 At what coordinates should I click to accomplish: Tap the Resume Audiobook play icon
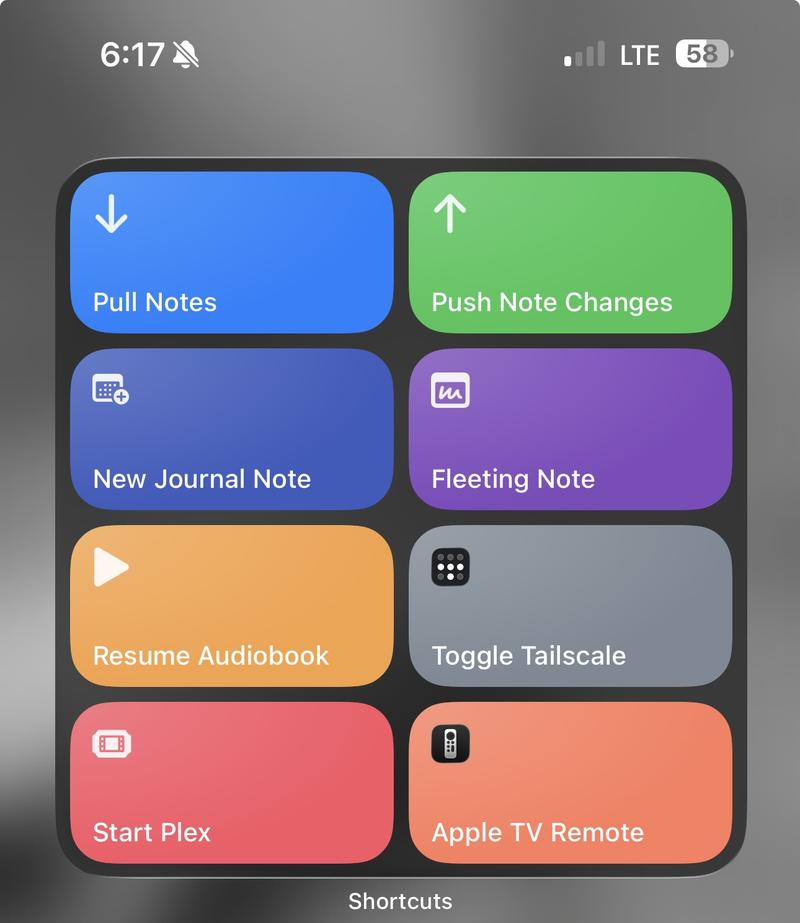click(x=112, y=566)
